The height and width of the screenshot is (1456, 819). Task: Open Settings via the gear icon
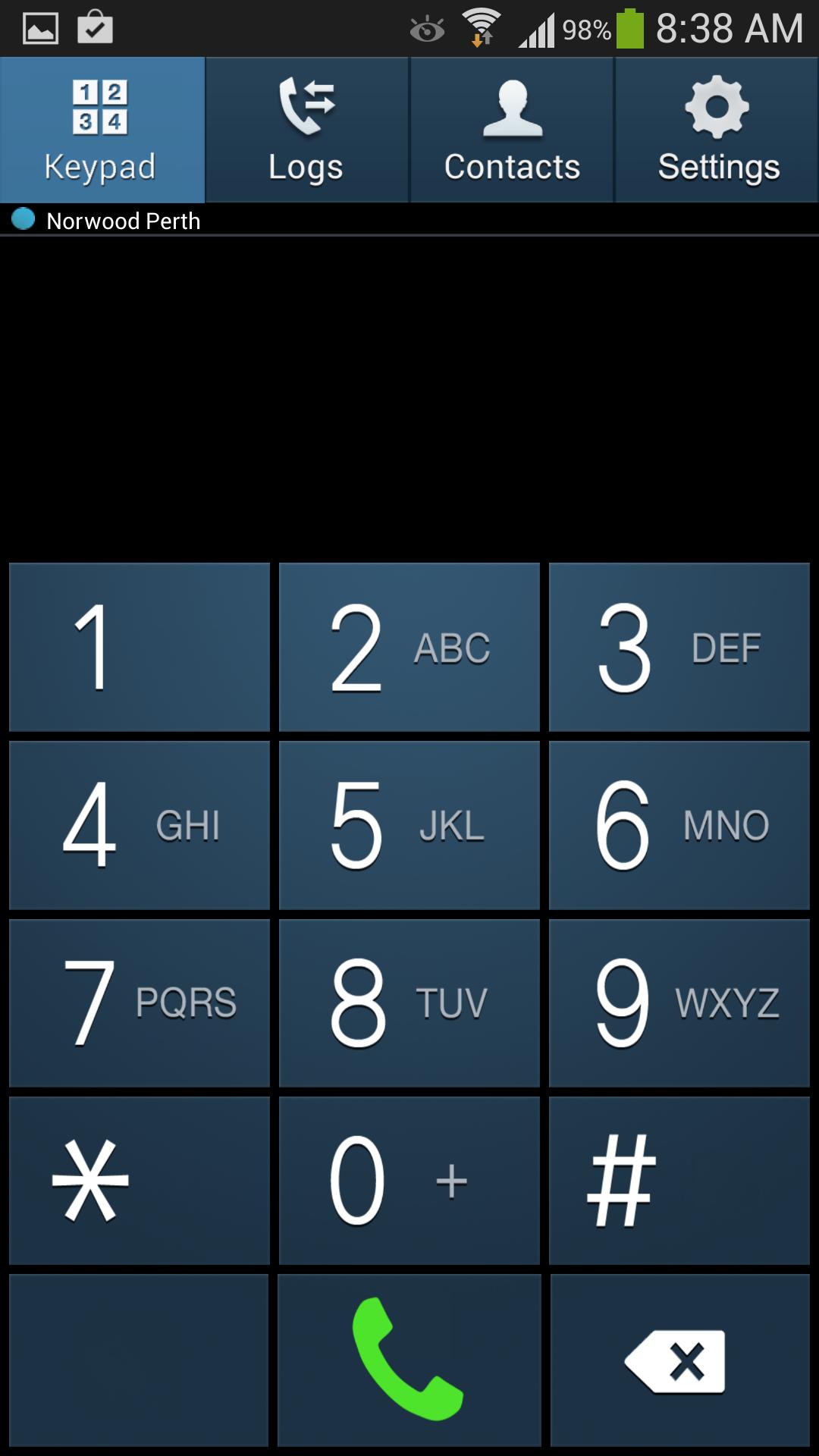click(x=715, y=106)
